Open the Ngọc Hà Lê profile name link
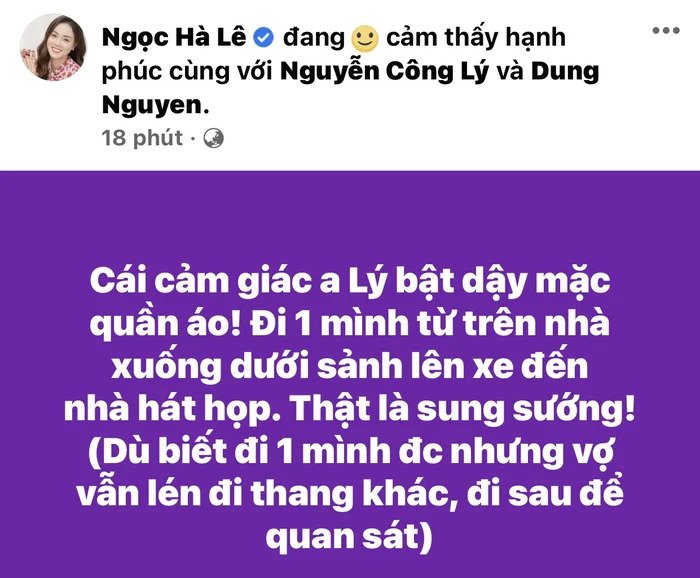The image size is (700, 578). click(x=173, y=39)
